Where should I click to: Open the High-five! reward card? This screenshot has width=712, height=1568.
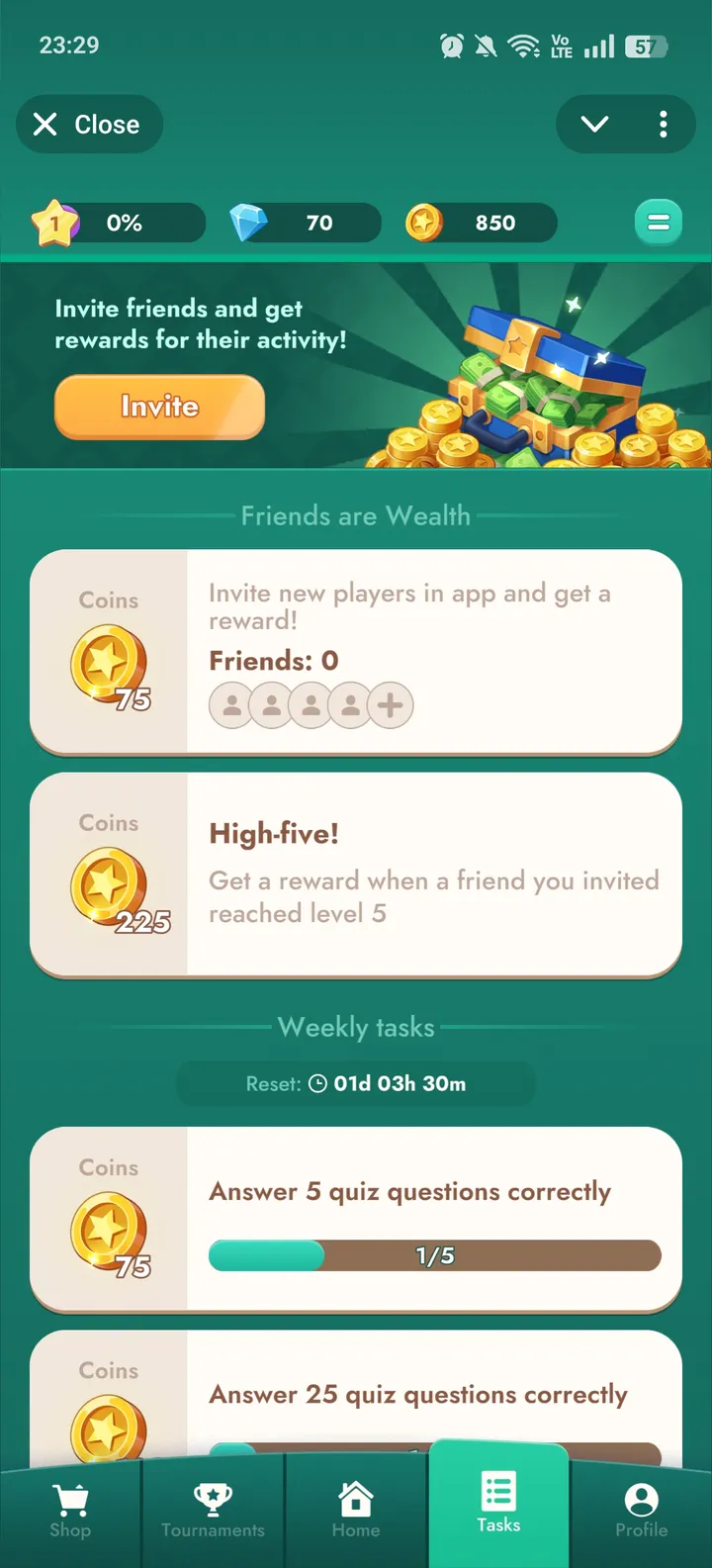(x=356, y=875)
